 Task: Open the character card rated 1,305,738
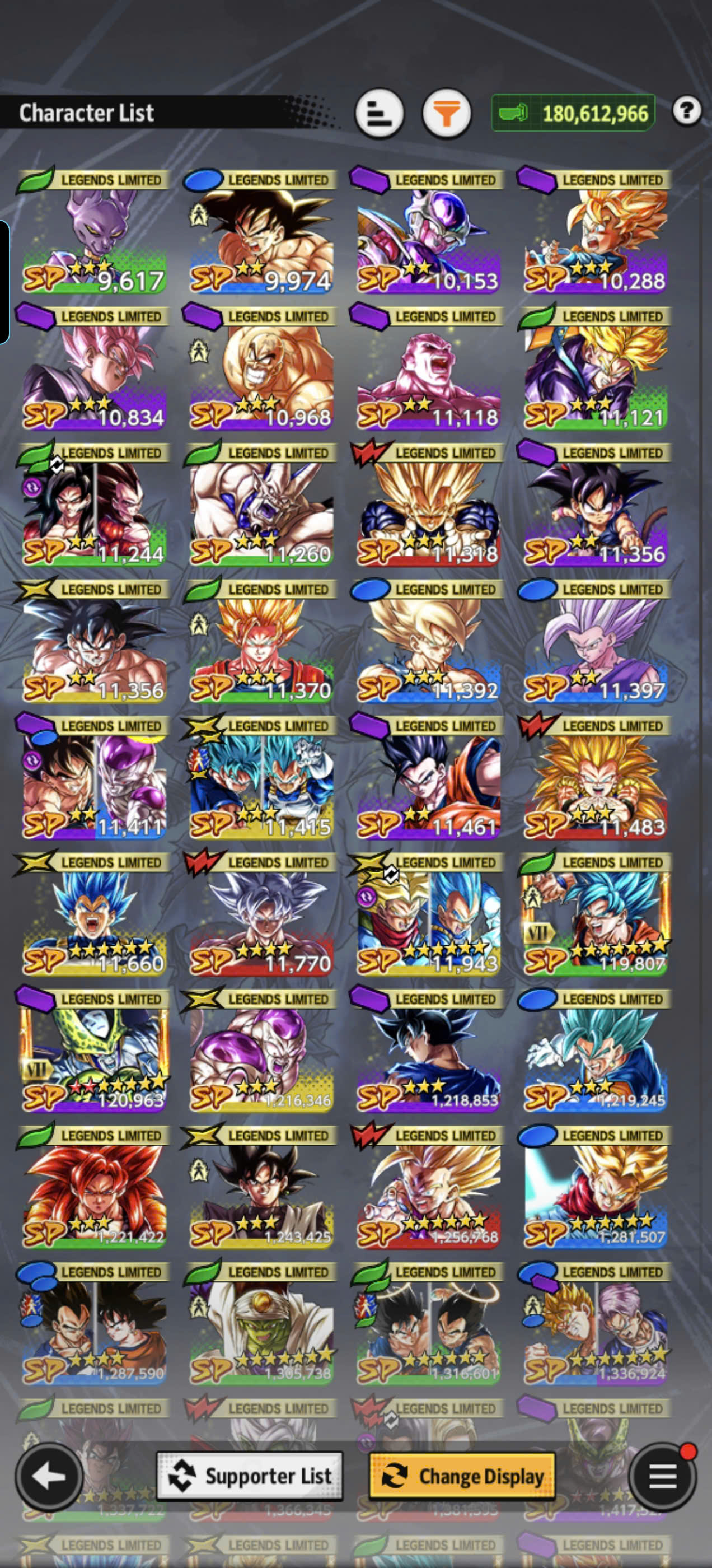click(x=260, y=1323)
